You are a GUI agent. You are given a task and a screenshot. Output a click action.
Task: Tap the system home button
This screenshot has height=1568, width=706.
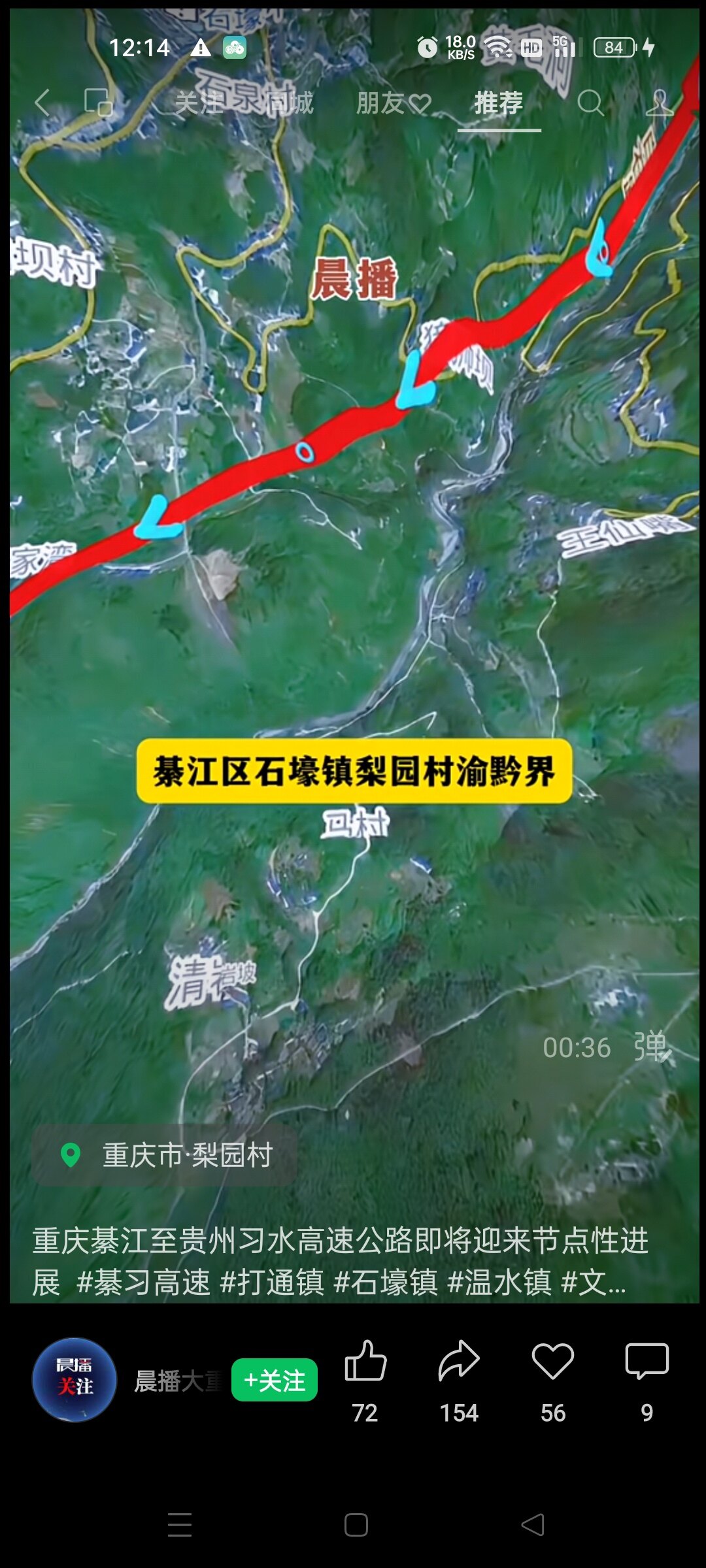point(356,1525)
